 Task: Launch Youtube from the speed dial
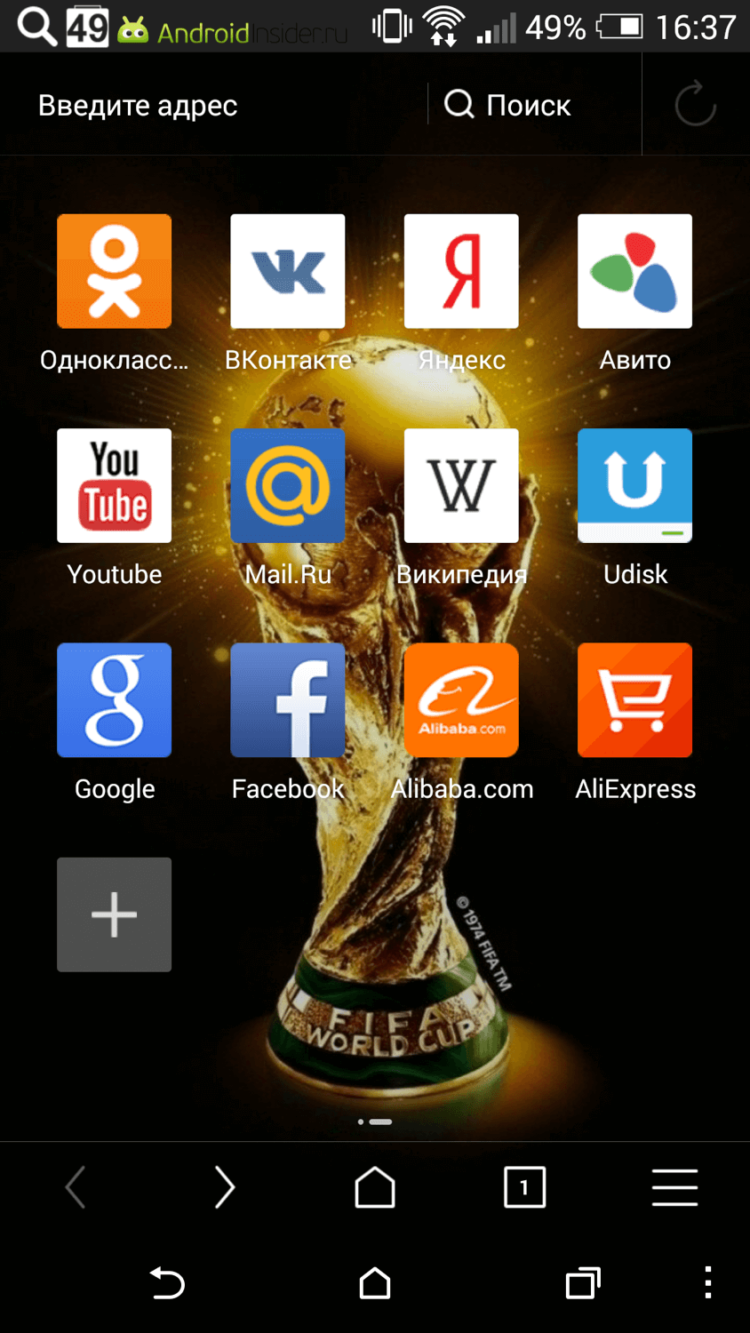click(x=114, y=485)
